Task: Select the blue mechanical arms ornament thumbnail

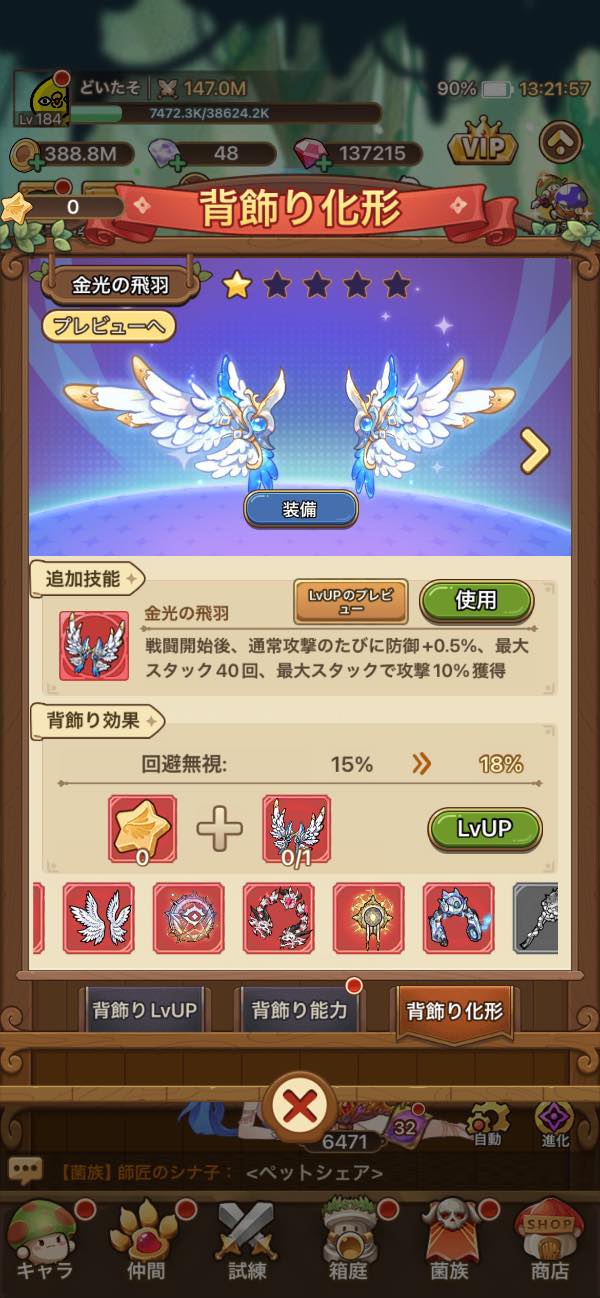Action: (x=458, y=917)
